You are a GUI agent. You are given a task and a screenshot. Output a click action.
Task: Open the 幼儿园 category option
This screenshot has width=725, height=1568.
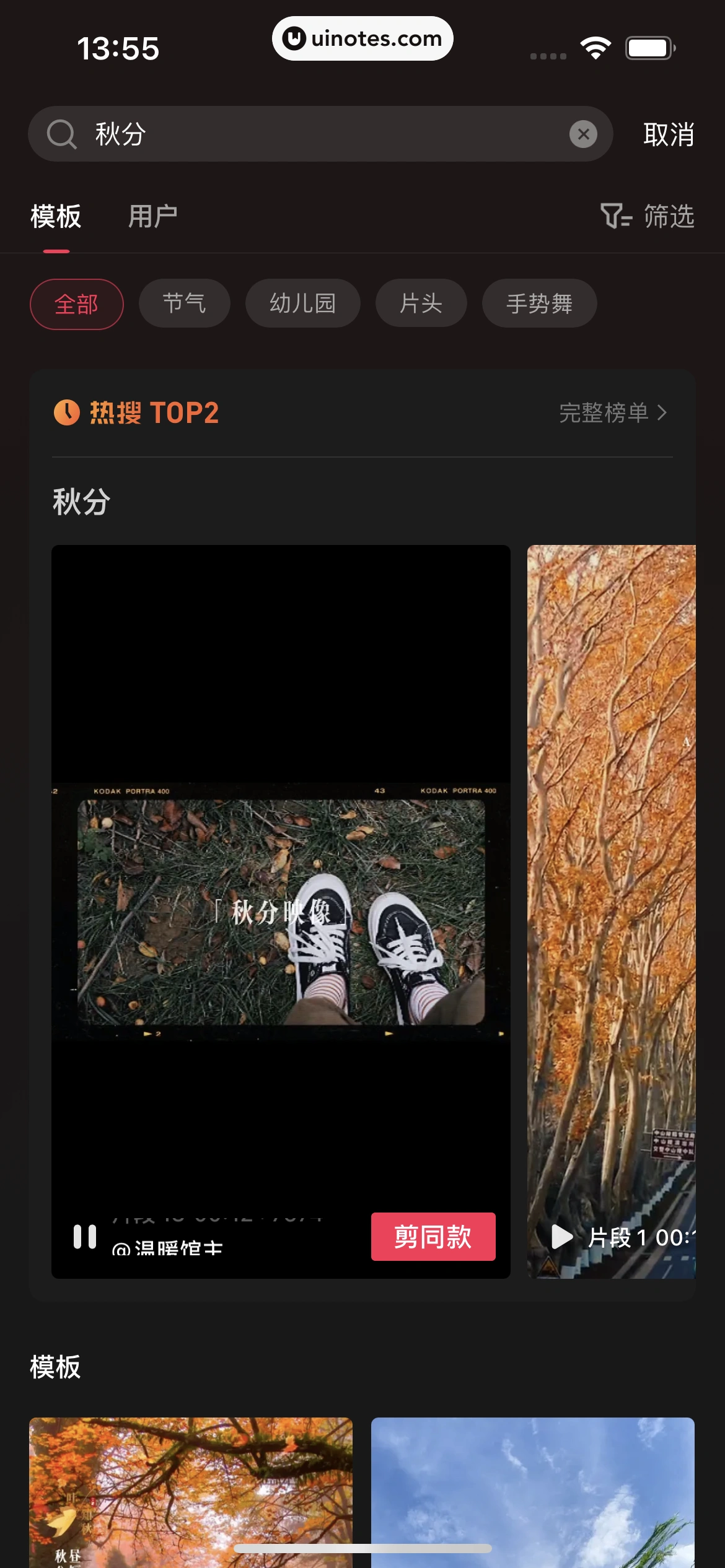[x=303, y=303]
